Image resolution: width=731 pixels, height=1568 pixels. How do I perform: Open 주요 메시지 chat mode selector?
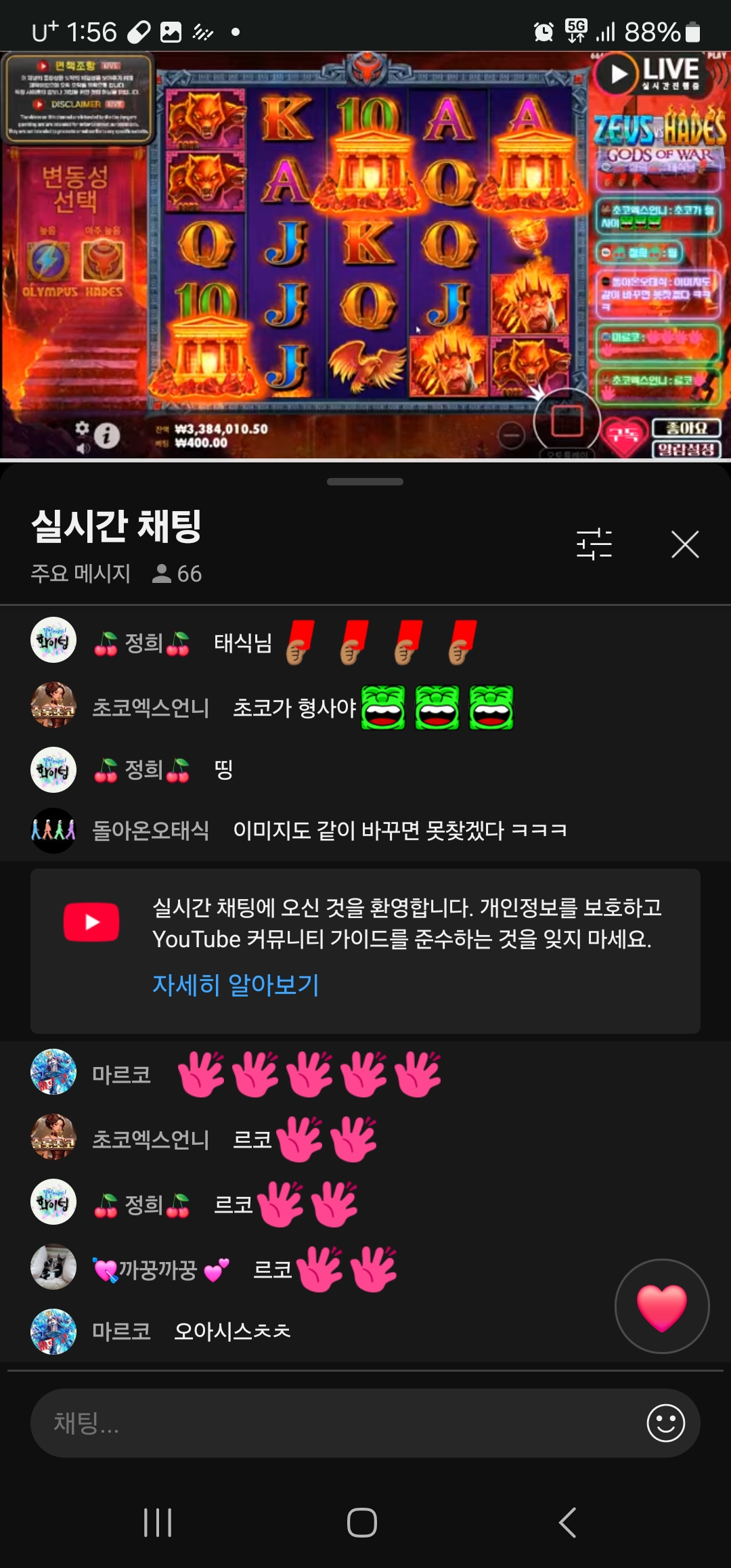click(81, 573)
